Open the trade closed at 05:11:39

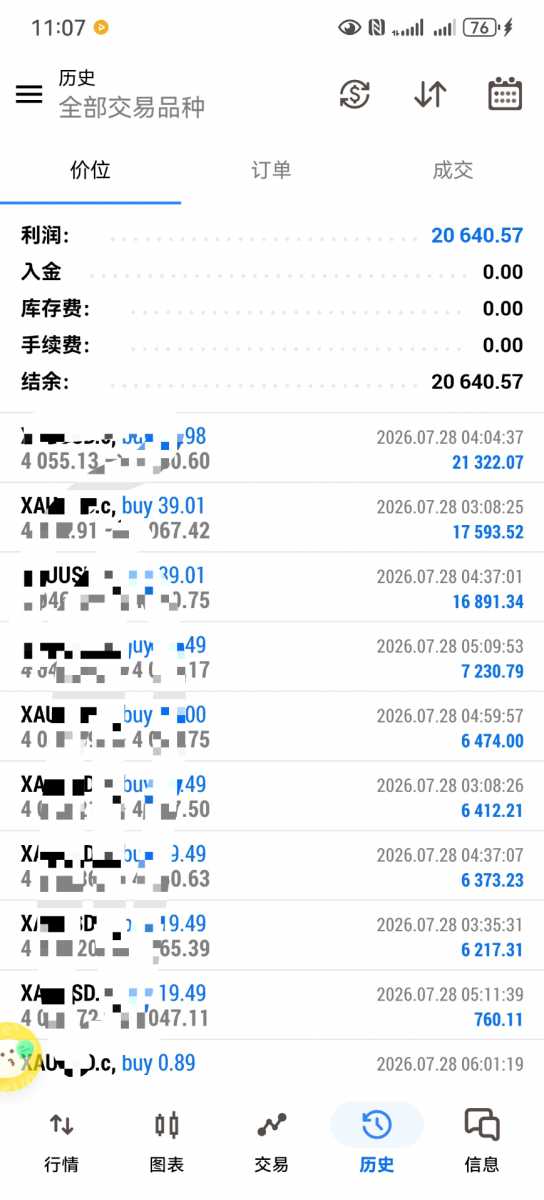coord(272,1005)
